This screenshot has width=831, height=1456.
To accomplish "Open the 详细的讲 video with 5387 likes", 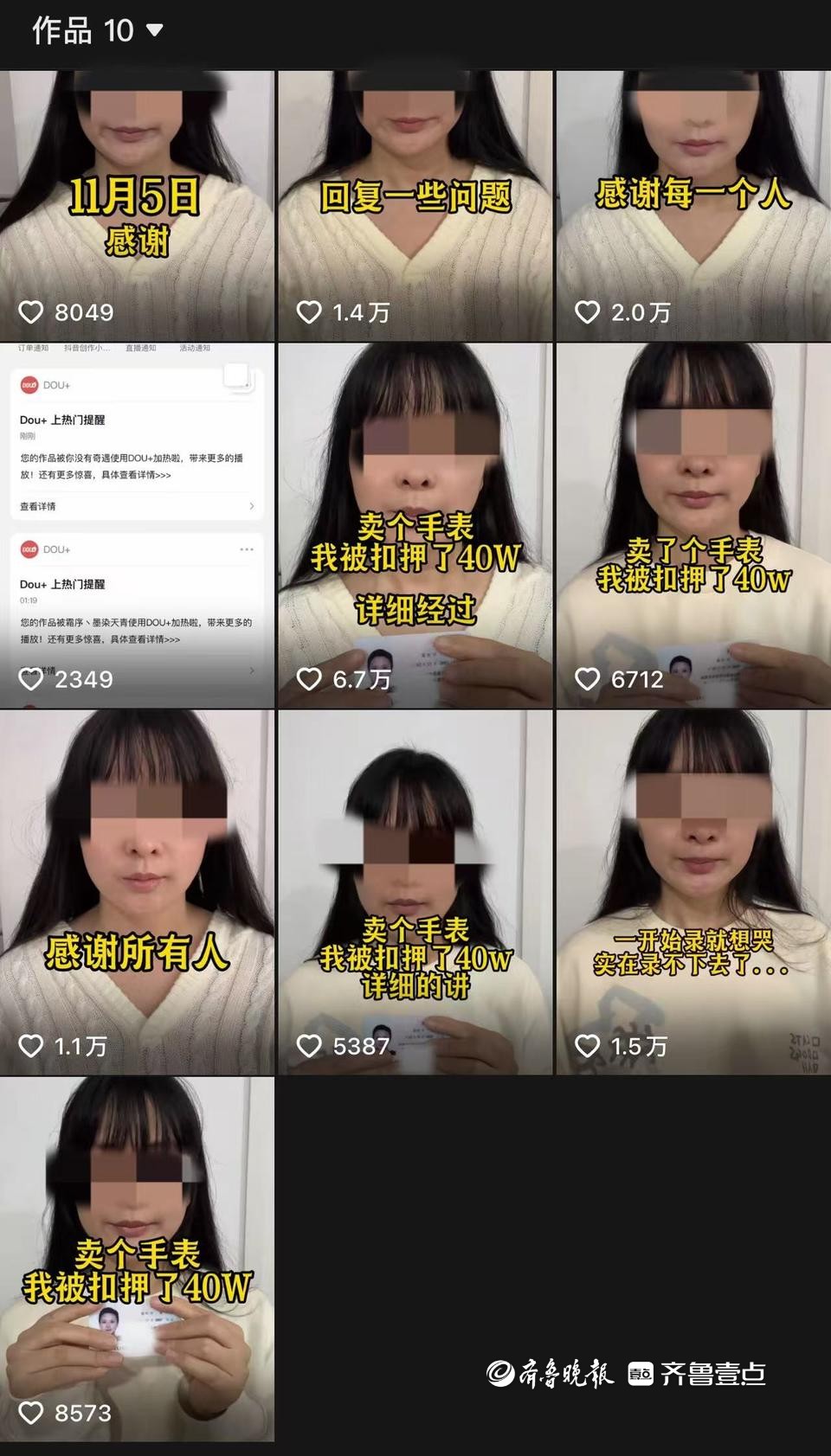I will click(x=415, y=892).
